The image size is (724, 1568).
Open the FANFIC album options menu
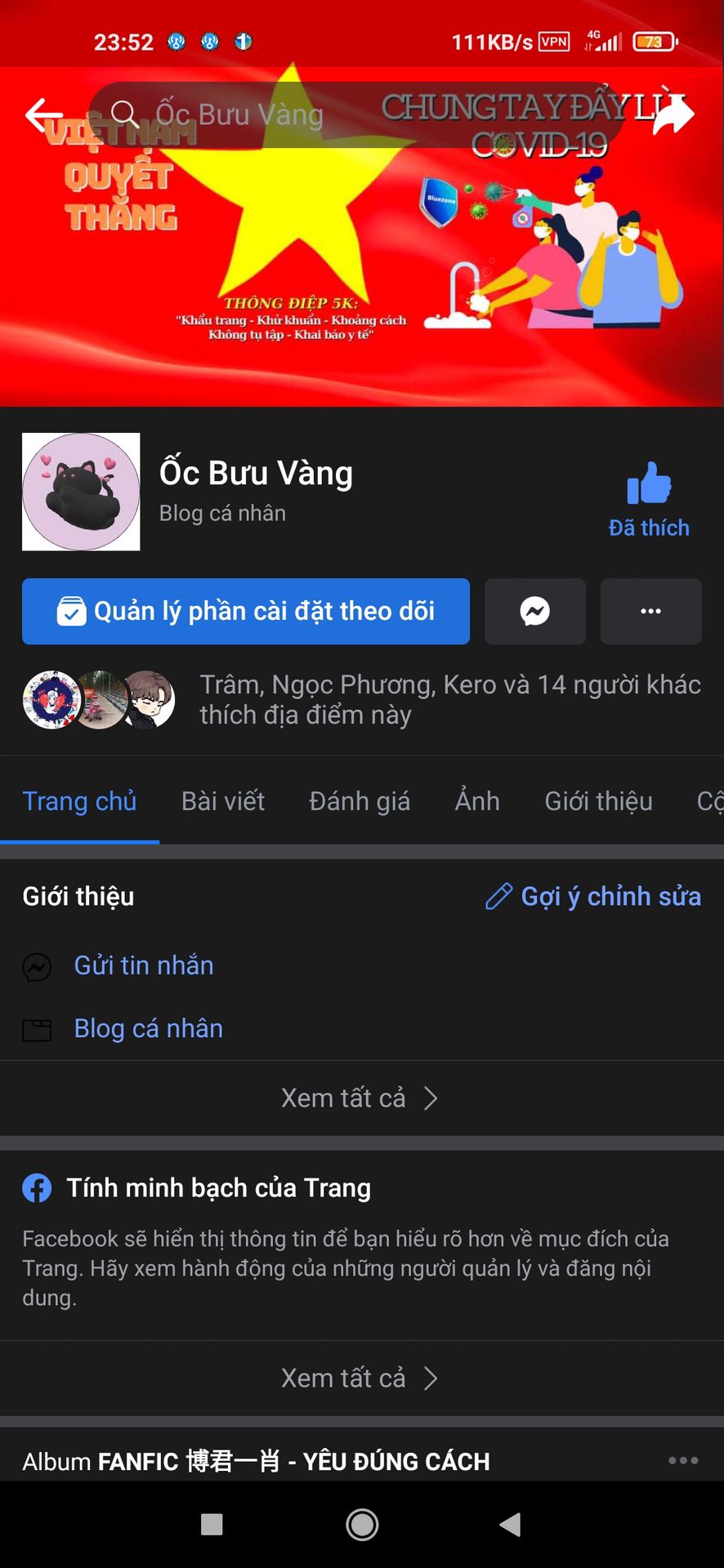(x=683, y=1460)
